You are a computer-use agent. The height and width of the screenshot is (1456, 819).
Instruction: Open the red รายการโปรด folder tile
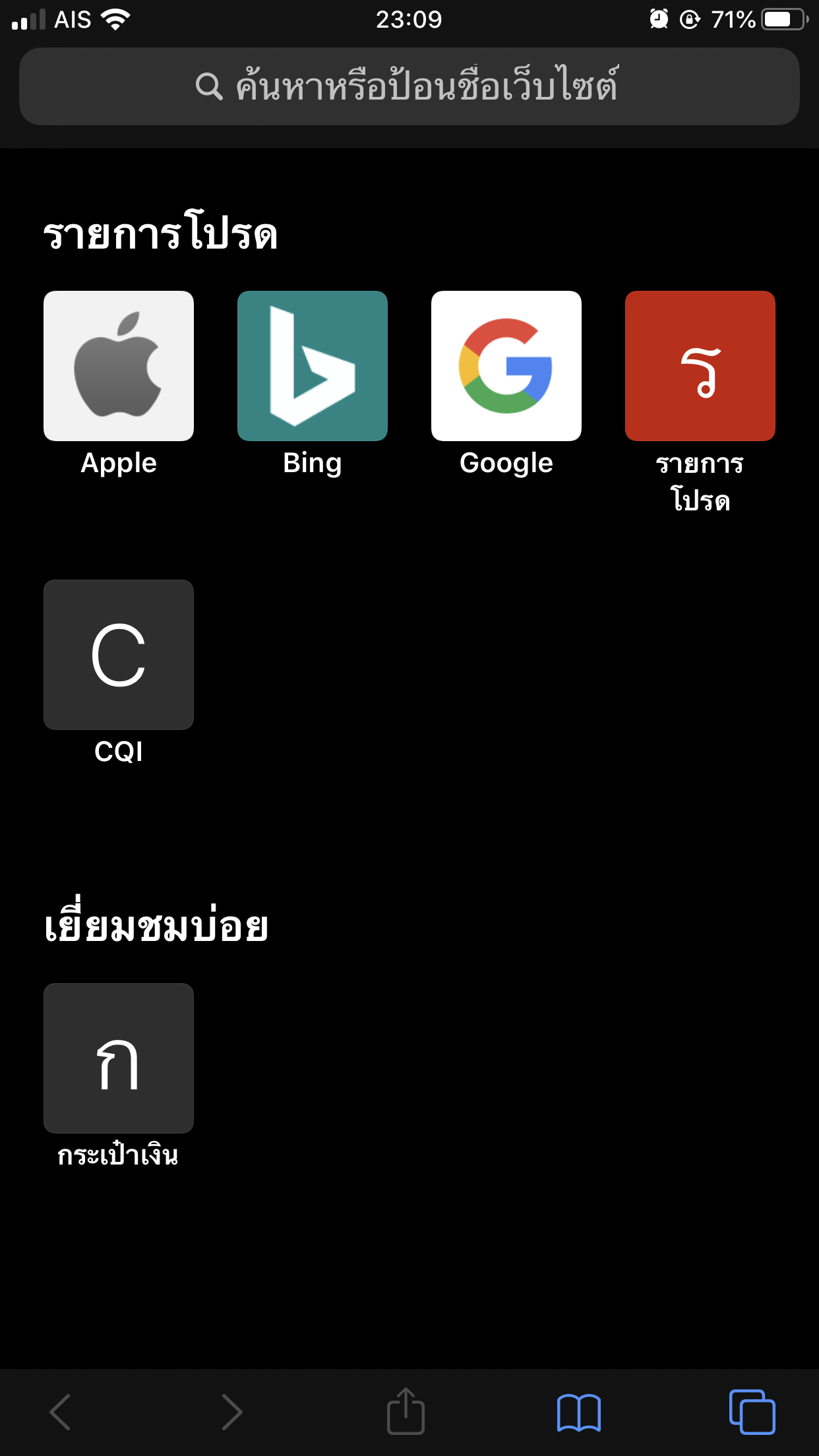tap(700, 366)
